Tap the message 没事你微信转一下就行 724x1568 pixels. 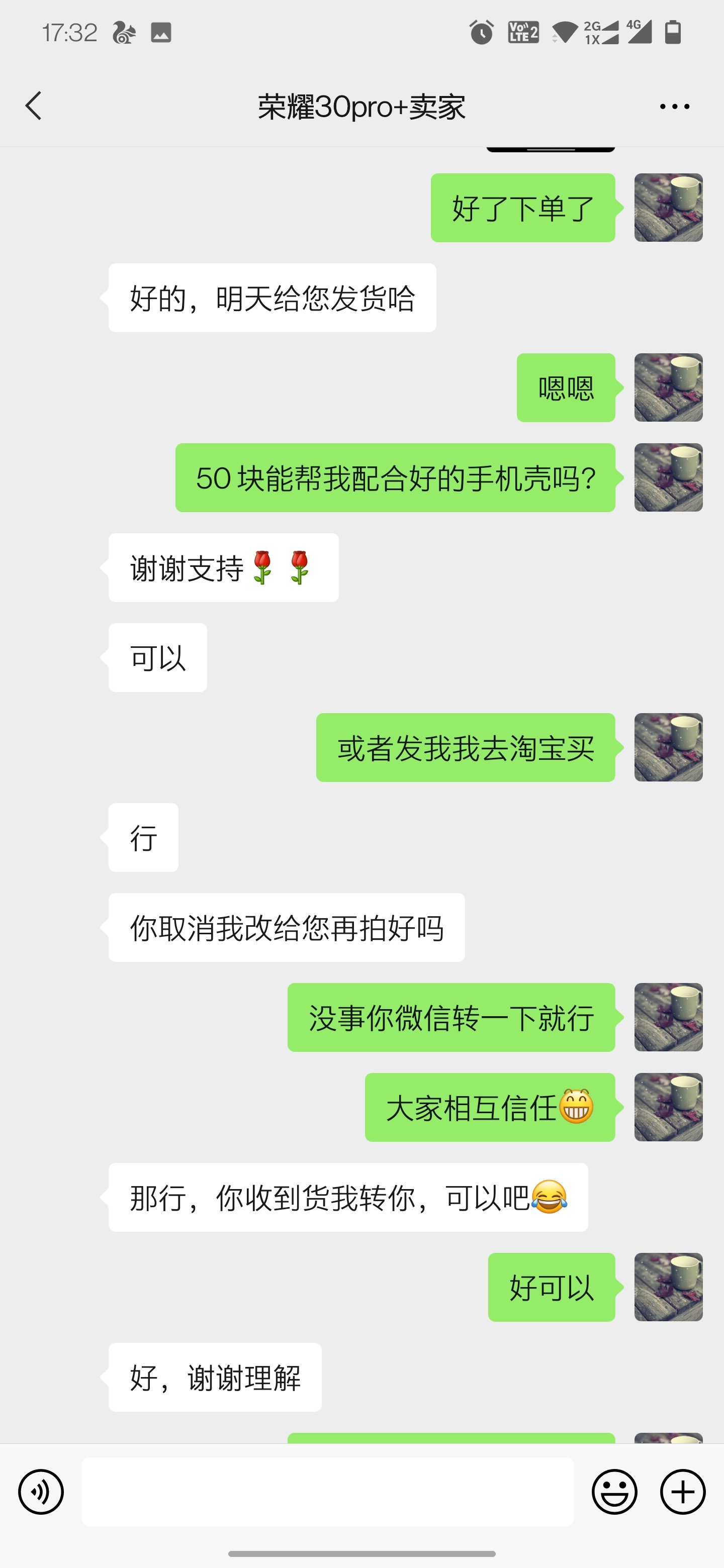point(450,1018)
